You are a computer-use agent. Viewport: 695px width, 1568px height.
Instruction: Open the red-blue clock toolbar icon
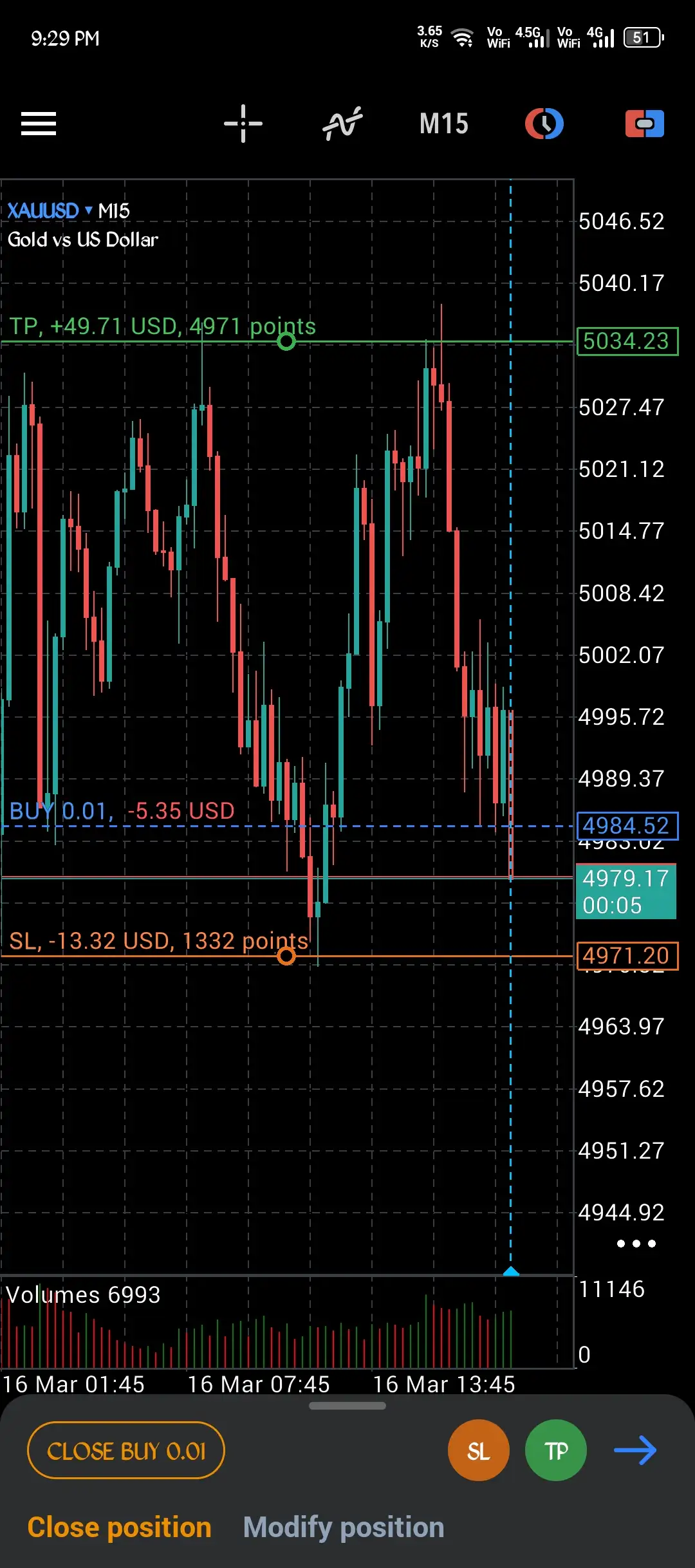[x=544, y=124]
